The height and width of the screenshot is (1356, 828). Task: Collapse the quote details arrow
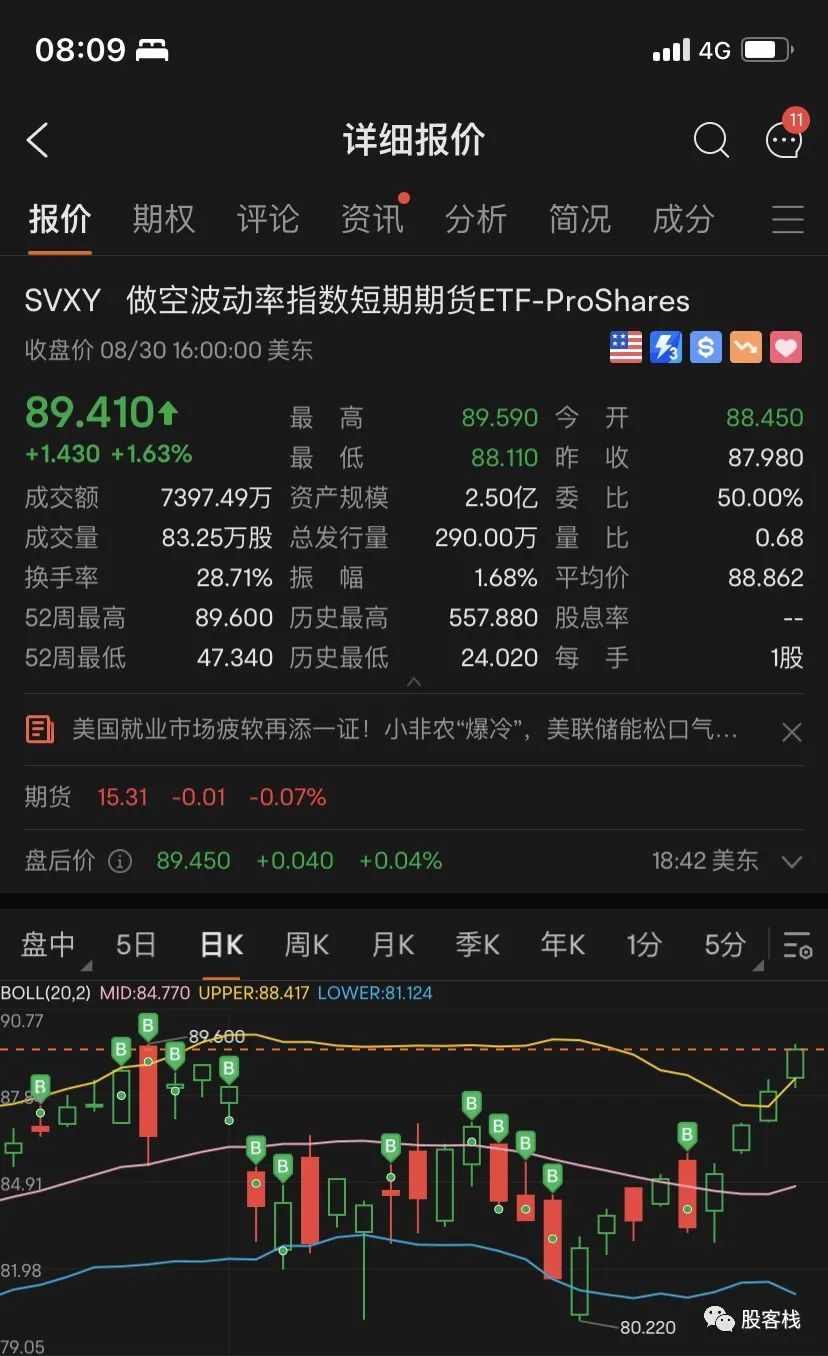click(x=414, y=682)
